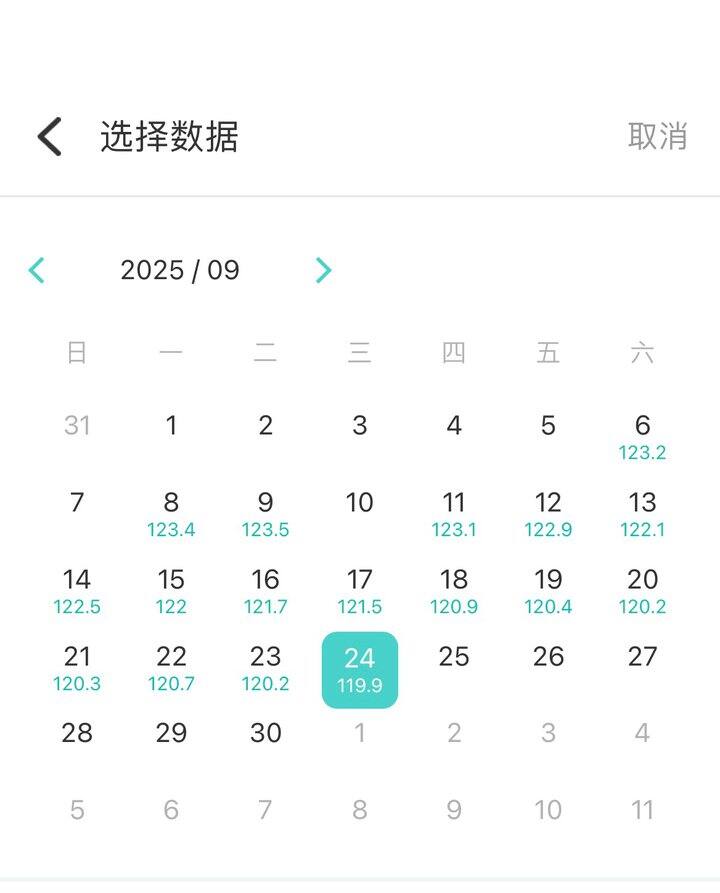Select September 23 with 120.2
This screenshot has width=720, height=893.
[x=265, y=667]
